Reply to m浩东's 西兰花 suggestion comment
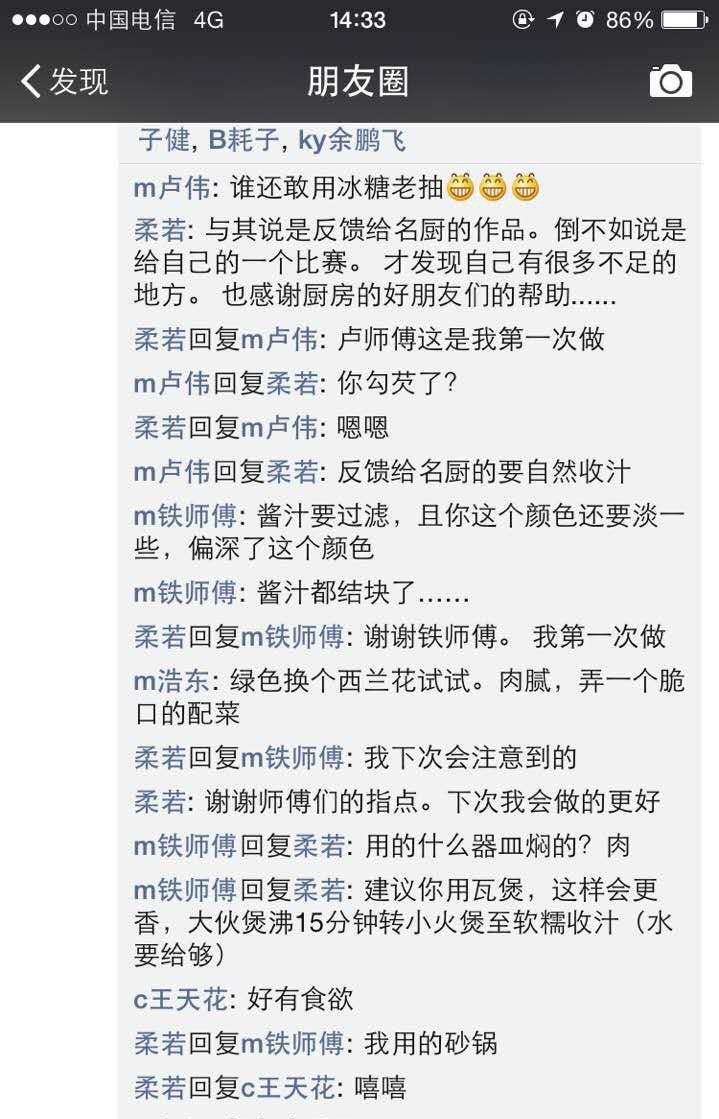 coord(450,682)
